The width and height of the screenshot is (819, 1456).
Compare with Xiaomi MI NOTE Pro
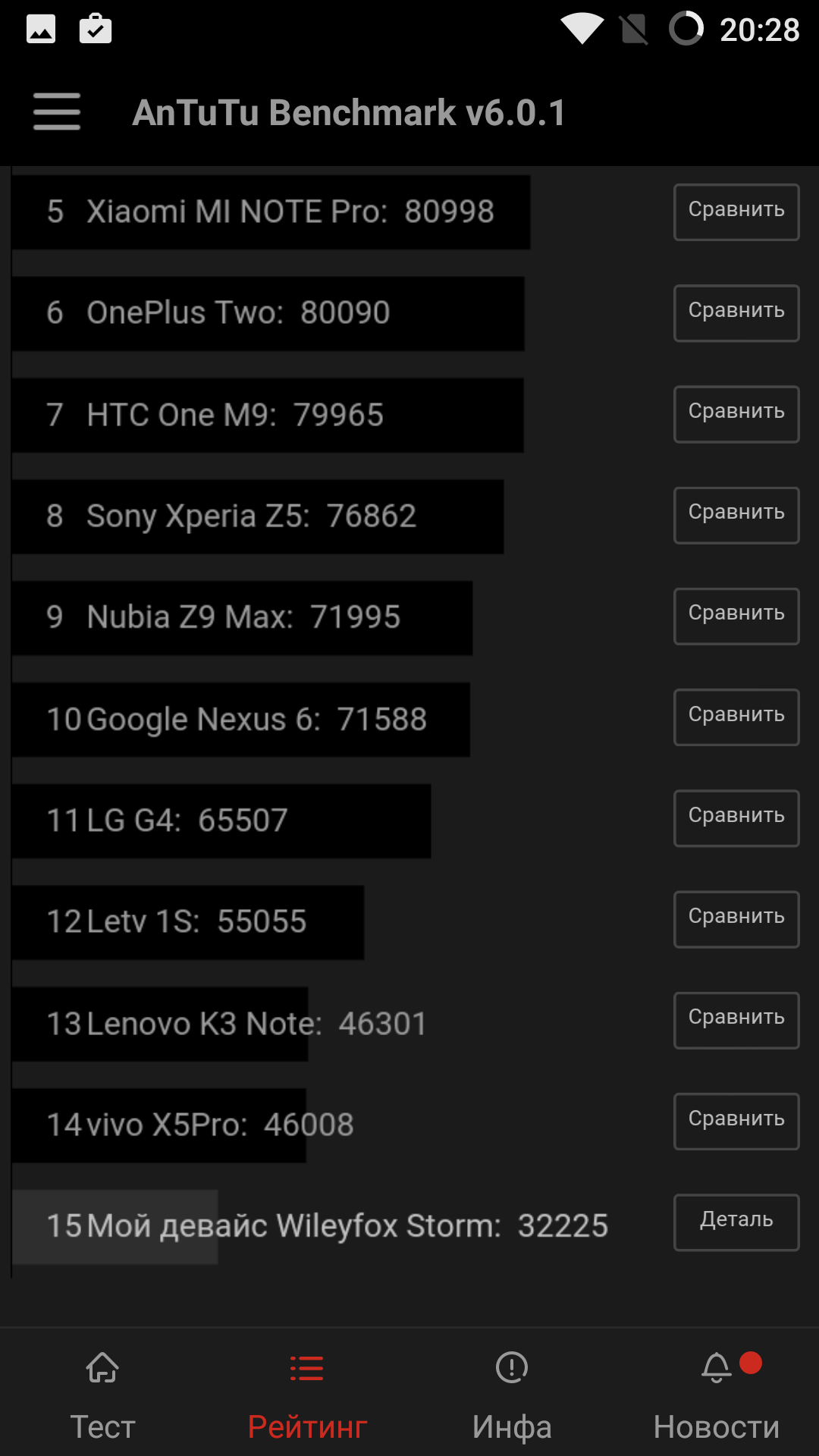[736, 212]
